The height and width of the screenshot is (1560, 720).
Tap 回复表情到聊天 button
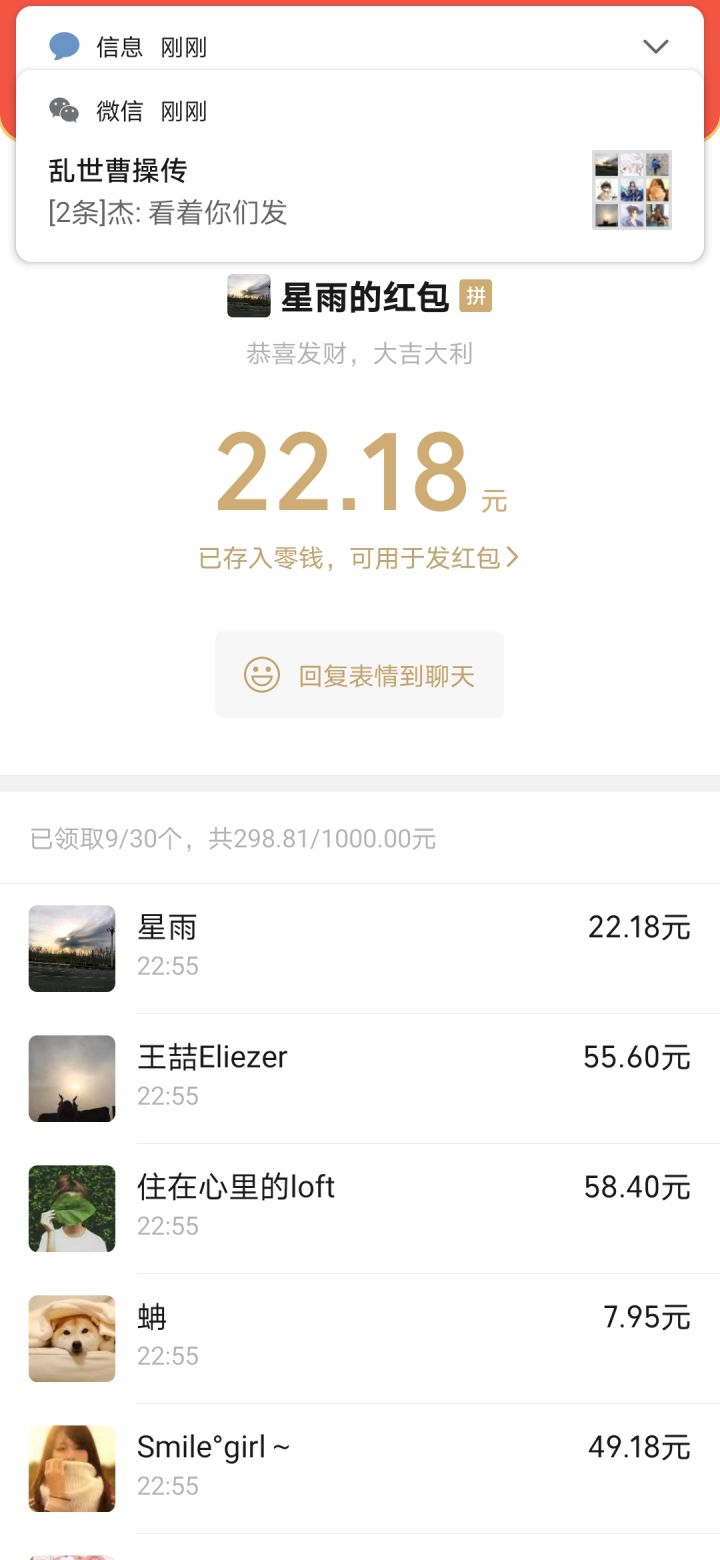360,675
